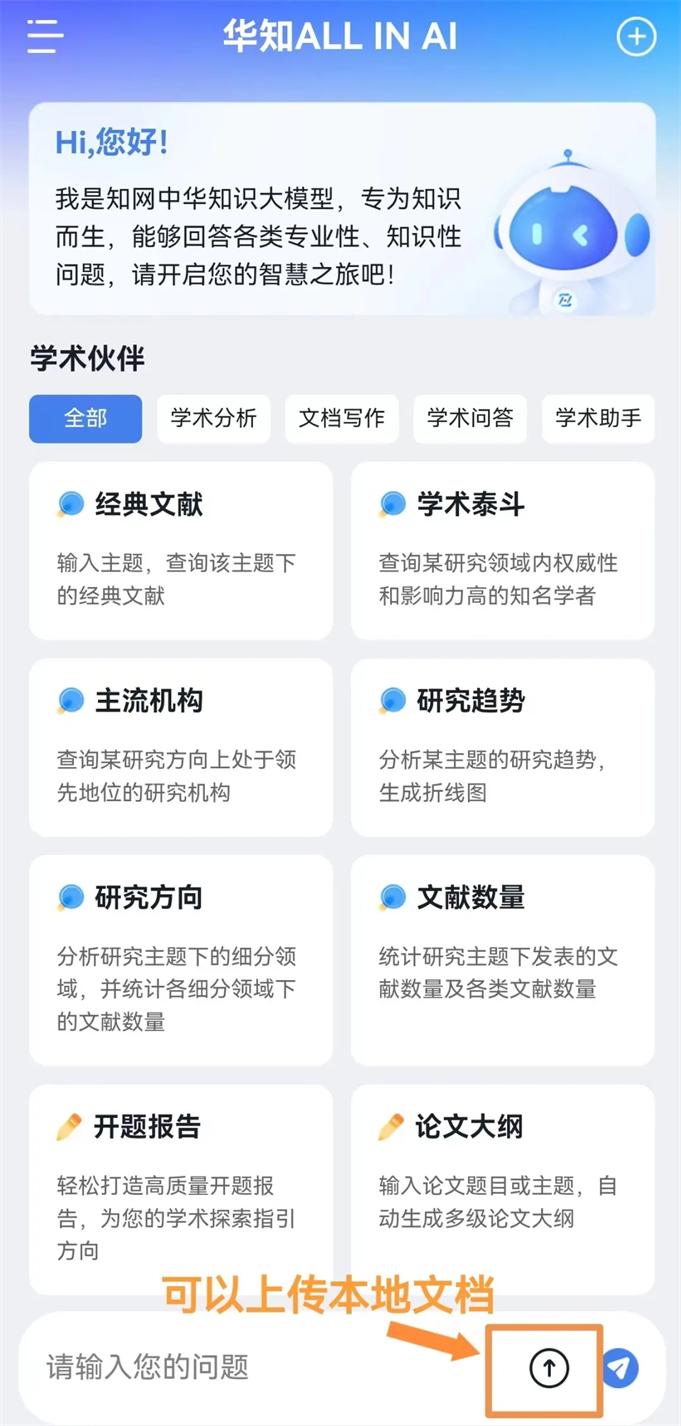The height and width of the screenshot is (1426, 681).
Task: Select the 全部 filter tab
Action: coord(85,418)
